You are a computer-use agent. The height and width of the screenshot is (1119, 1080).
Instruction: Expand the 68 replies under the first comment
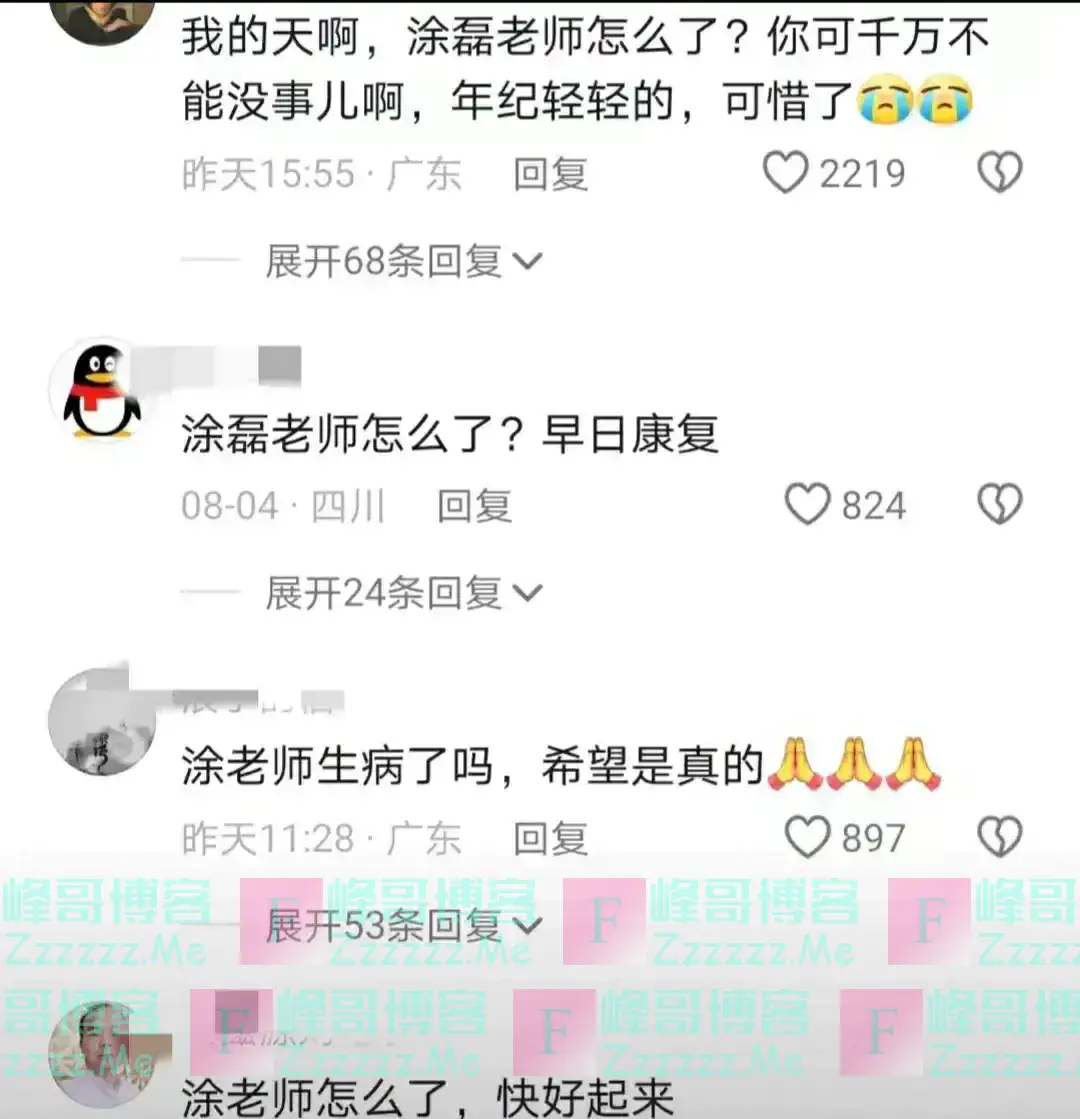[385, 260]
